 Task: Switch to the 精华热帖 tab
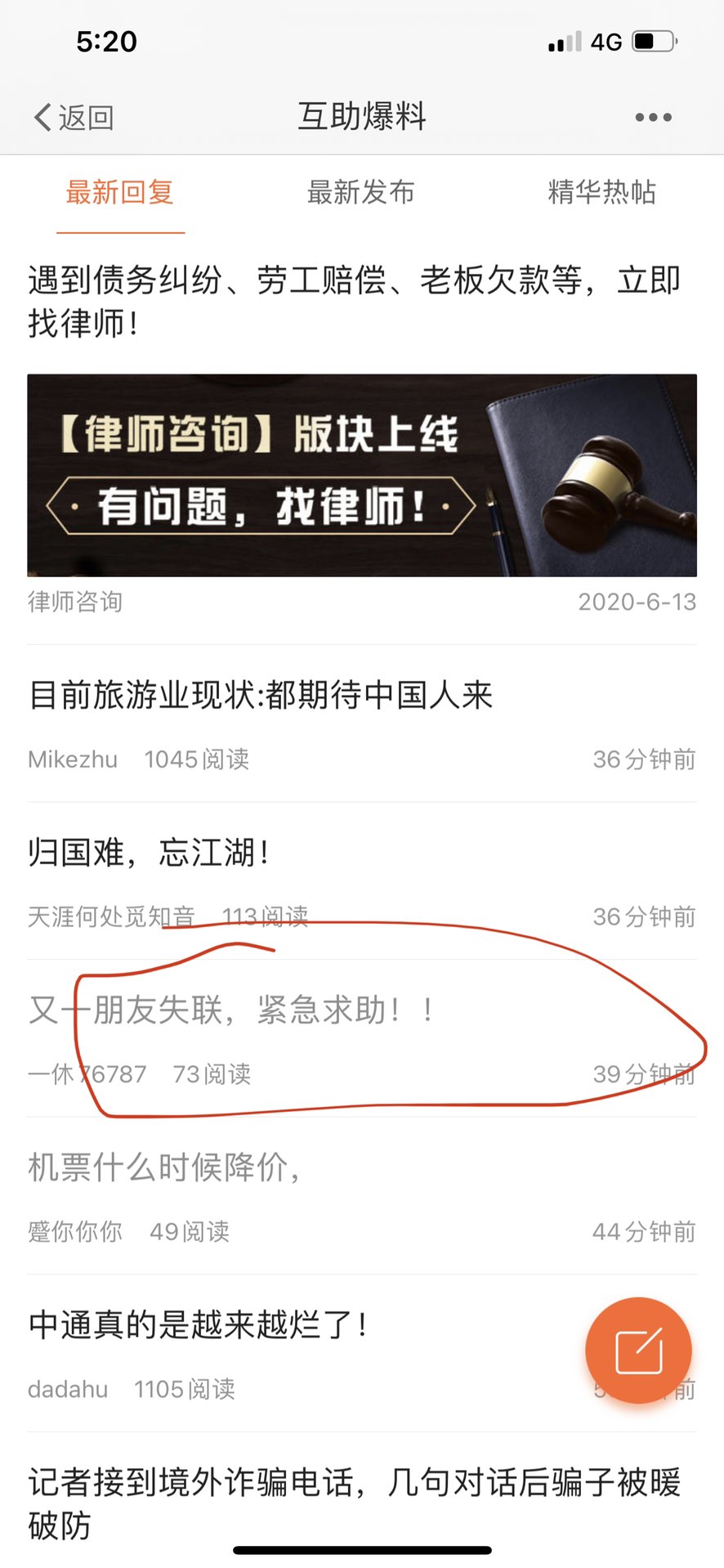pyautogui.click(x=601, y=193)
